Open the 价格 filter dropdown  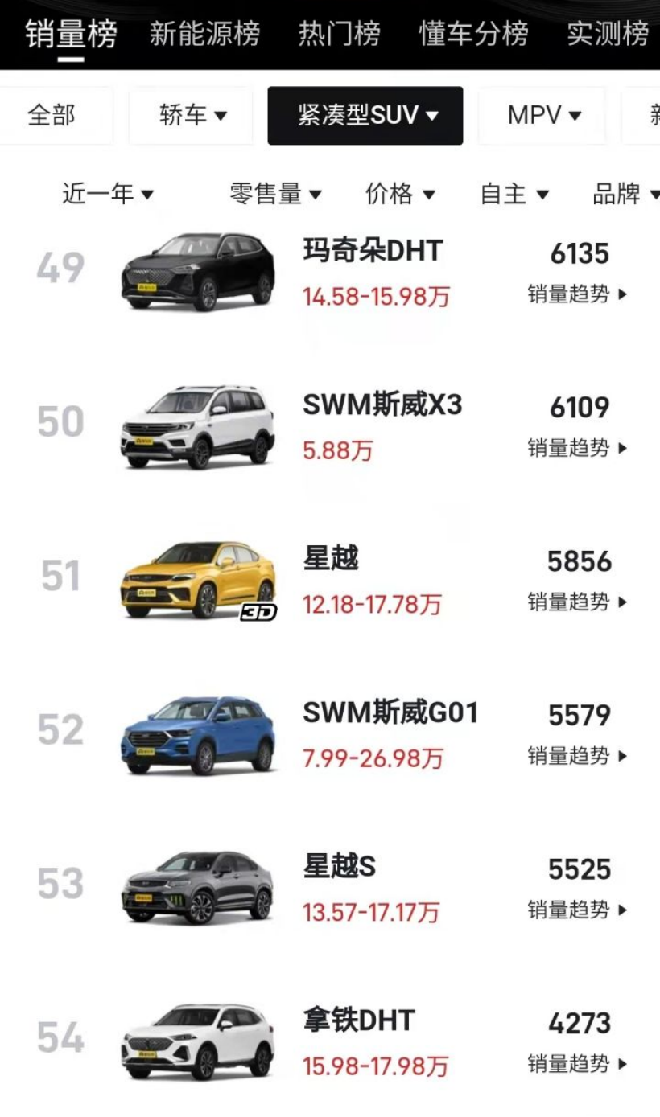[400, 194]
